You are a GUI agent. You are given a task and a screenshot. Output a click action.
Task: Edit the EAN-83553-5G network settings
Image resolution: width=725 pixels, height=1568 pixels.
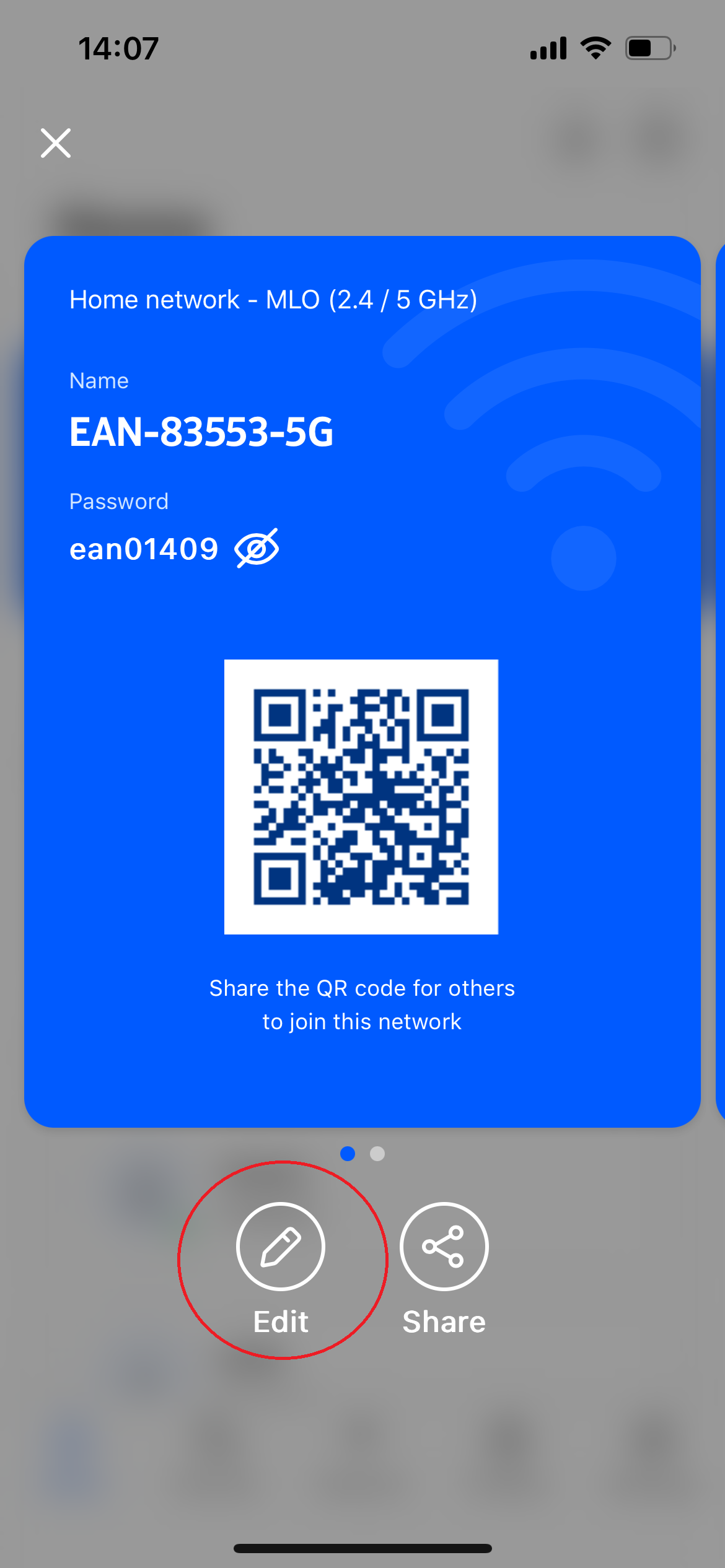pyautogui.click(x=281, y=1247)
